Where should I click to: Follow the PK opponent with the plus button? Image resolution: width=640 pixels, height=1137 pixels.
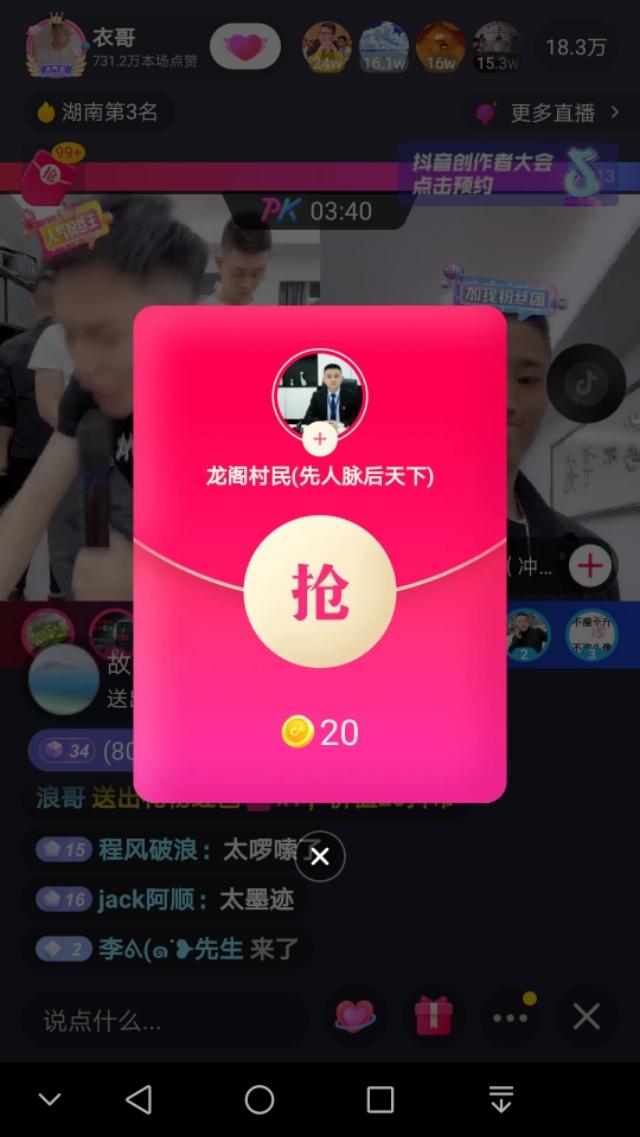point(590,566)
